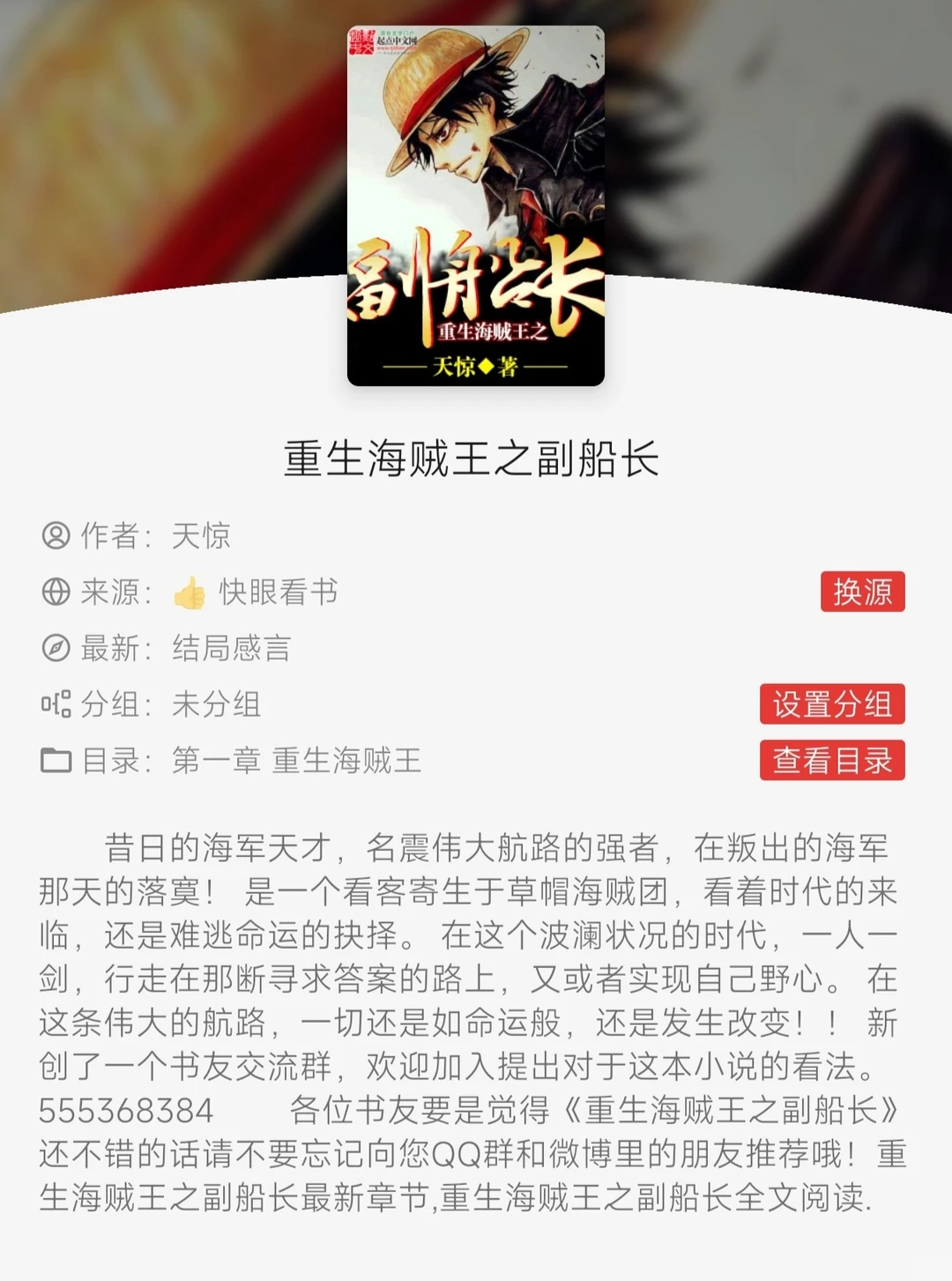Open 设置分组 to assign a group
Screen dimensions: 952x1281
[x=832, y=704]
